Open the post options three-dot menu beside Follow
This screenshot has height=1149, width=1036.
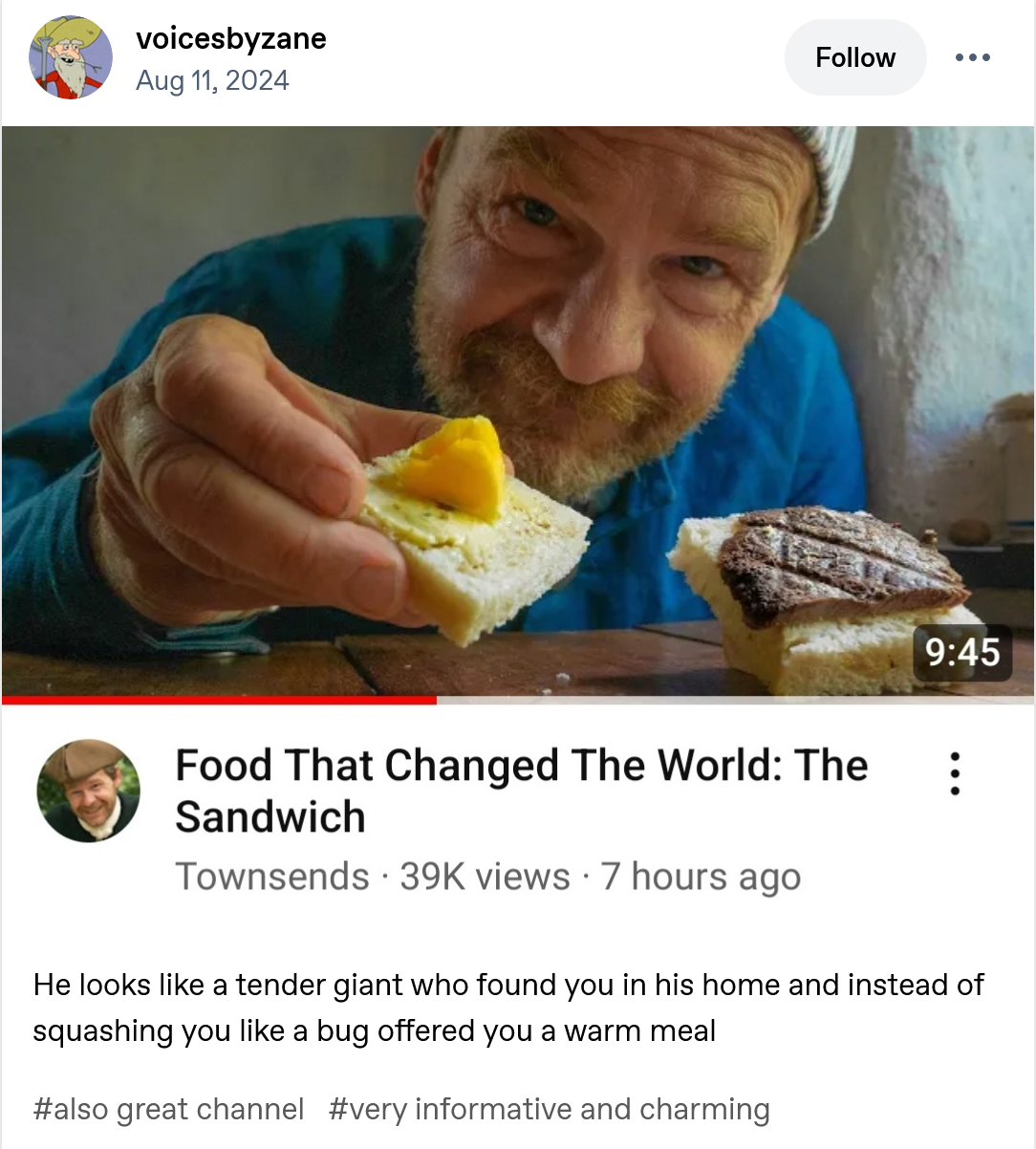pyautogui.click(x=973, y=57)
